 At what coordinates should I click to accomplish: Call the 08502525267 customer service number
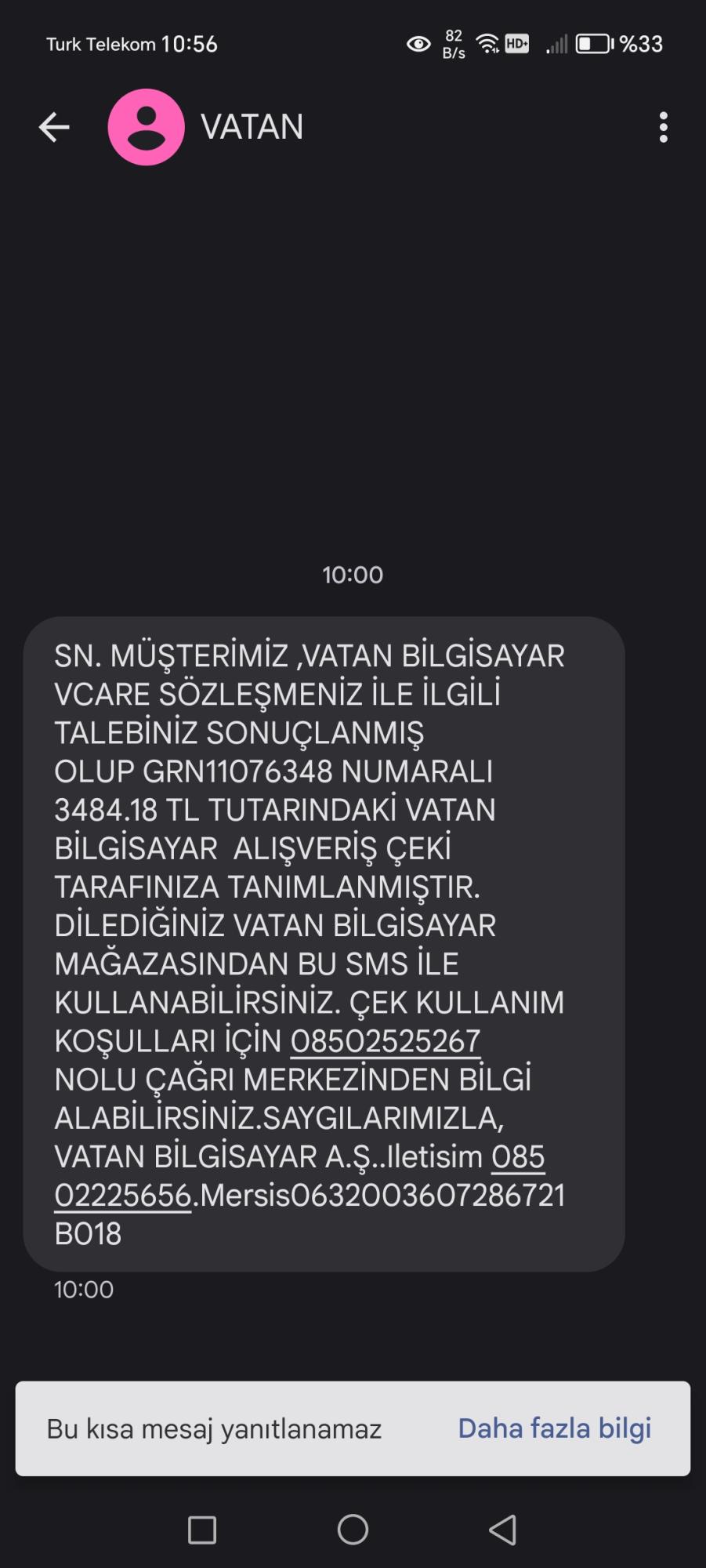coord(386,1041)
